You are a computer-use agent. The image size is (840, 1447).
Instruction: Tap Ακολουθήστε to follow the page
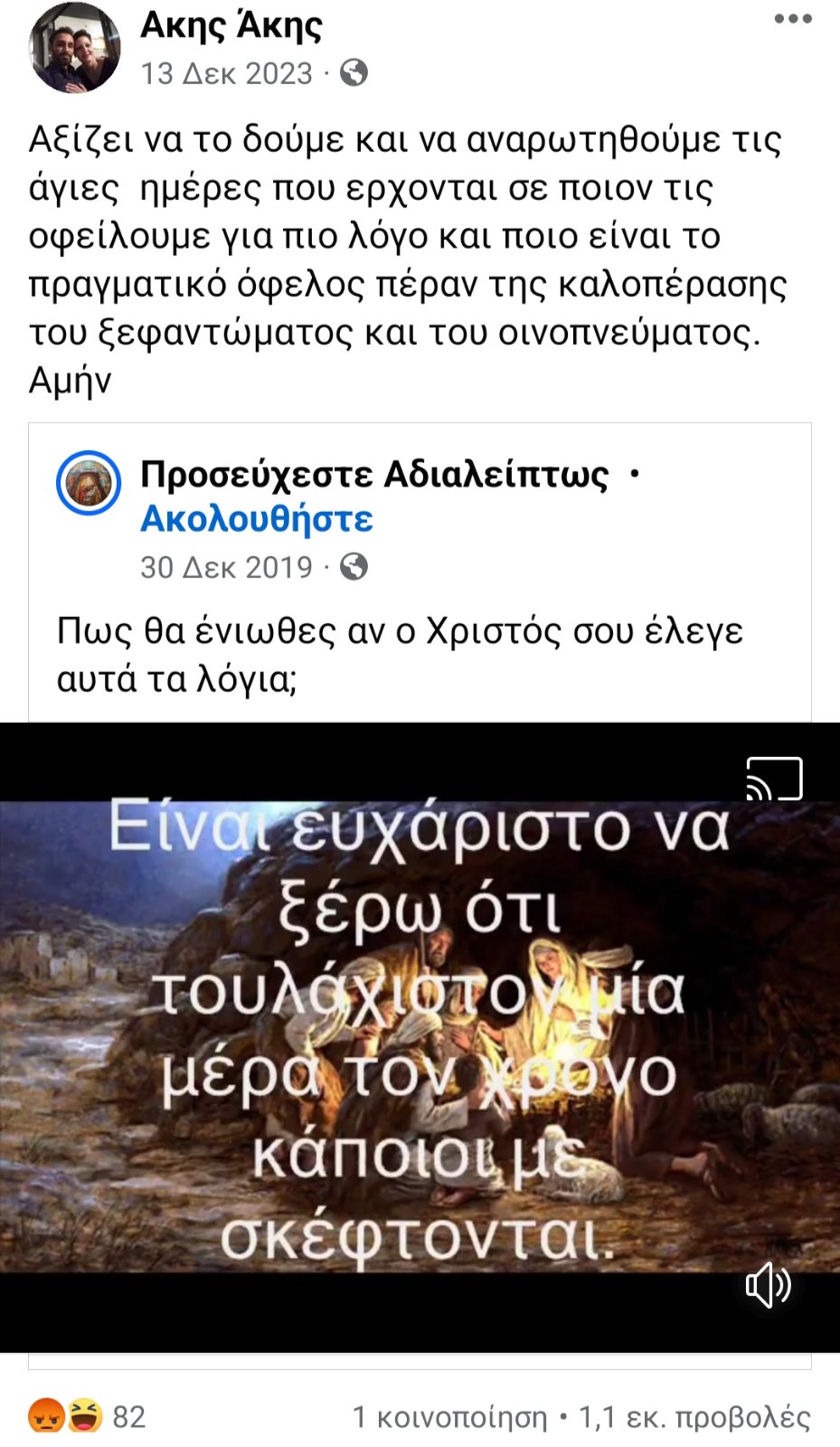click(x=257, y=519)
